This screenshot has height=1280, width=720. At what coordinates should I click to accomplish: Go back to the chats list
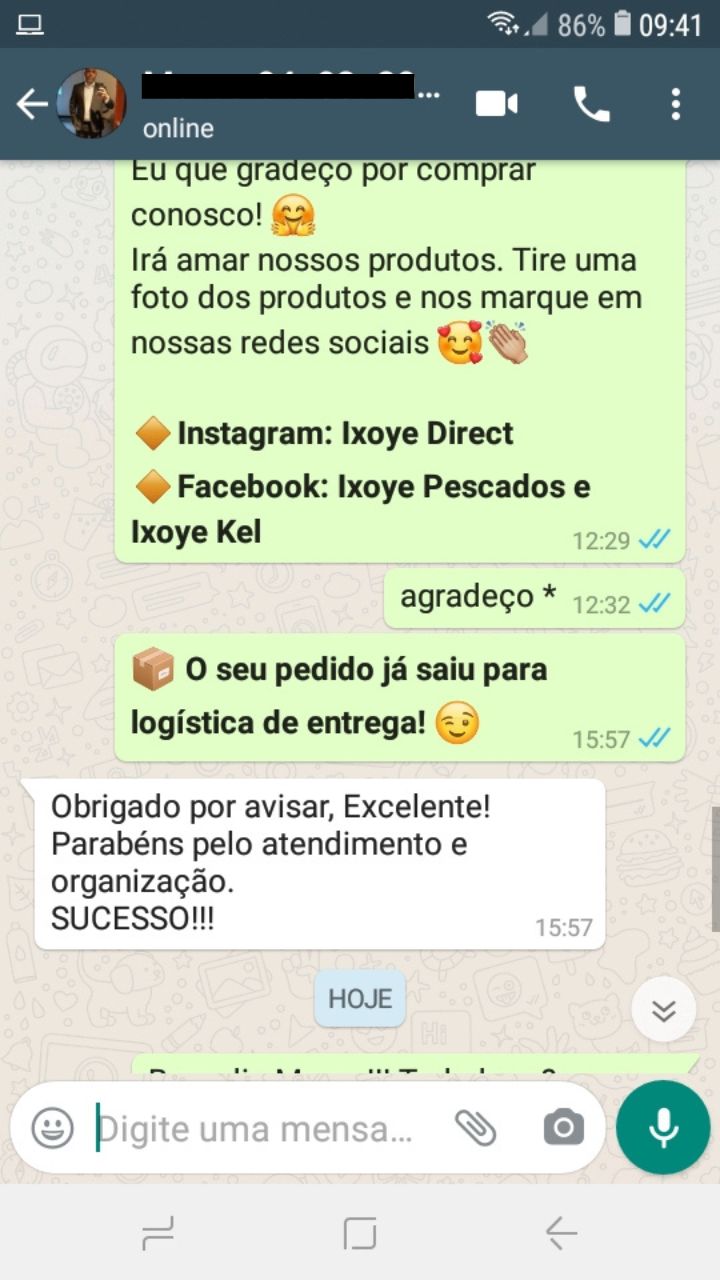pos(30,104)
